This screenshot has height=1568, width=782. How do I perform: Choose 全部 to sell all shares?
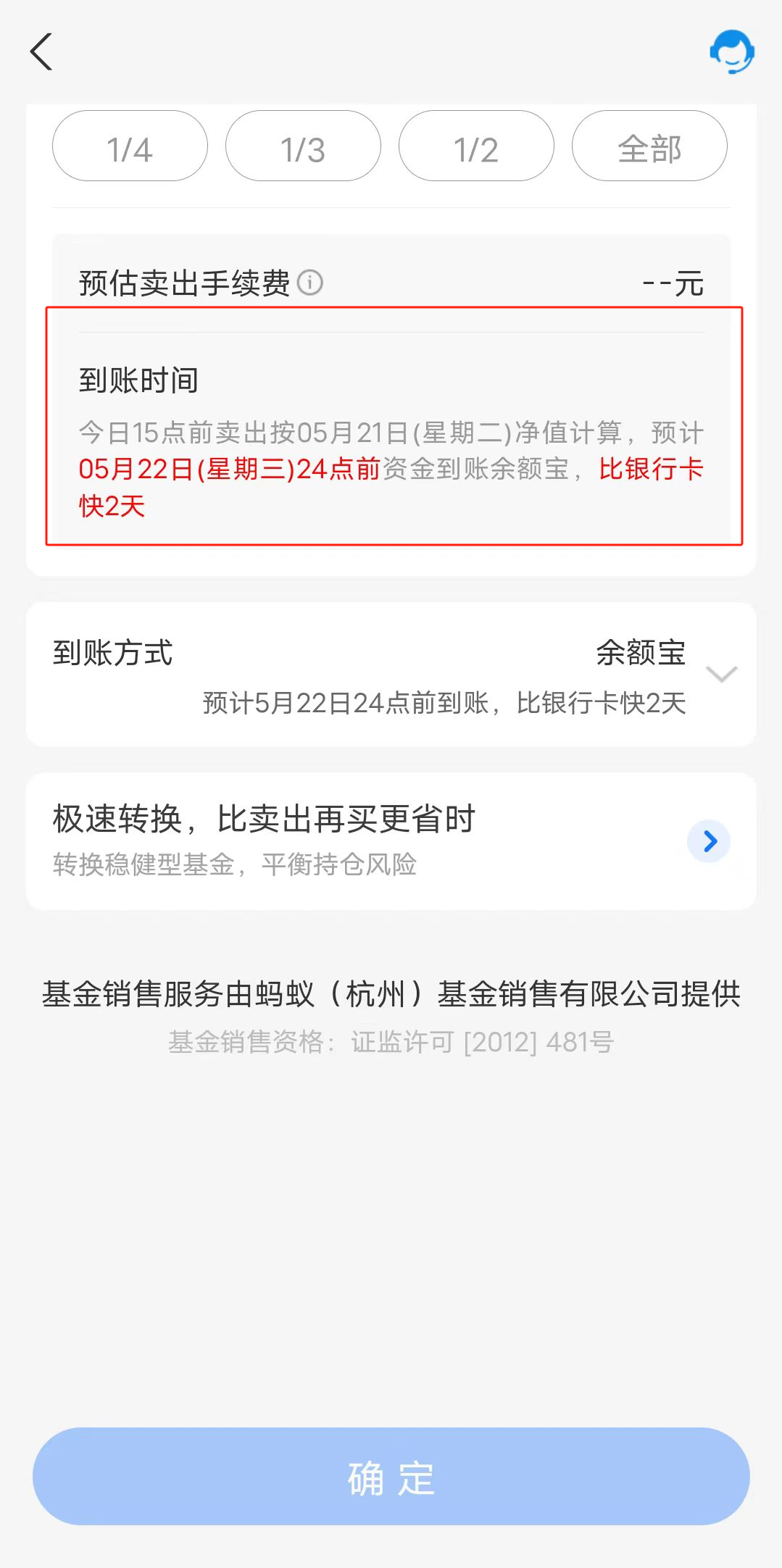point(649,146)
